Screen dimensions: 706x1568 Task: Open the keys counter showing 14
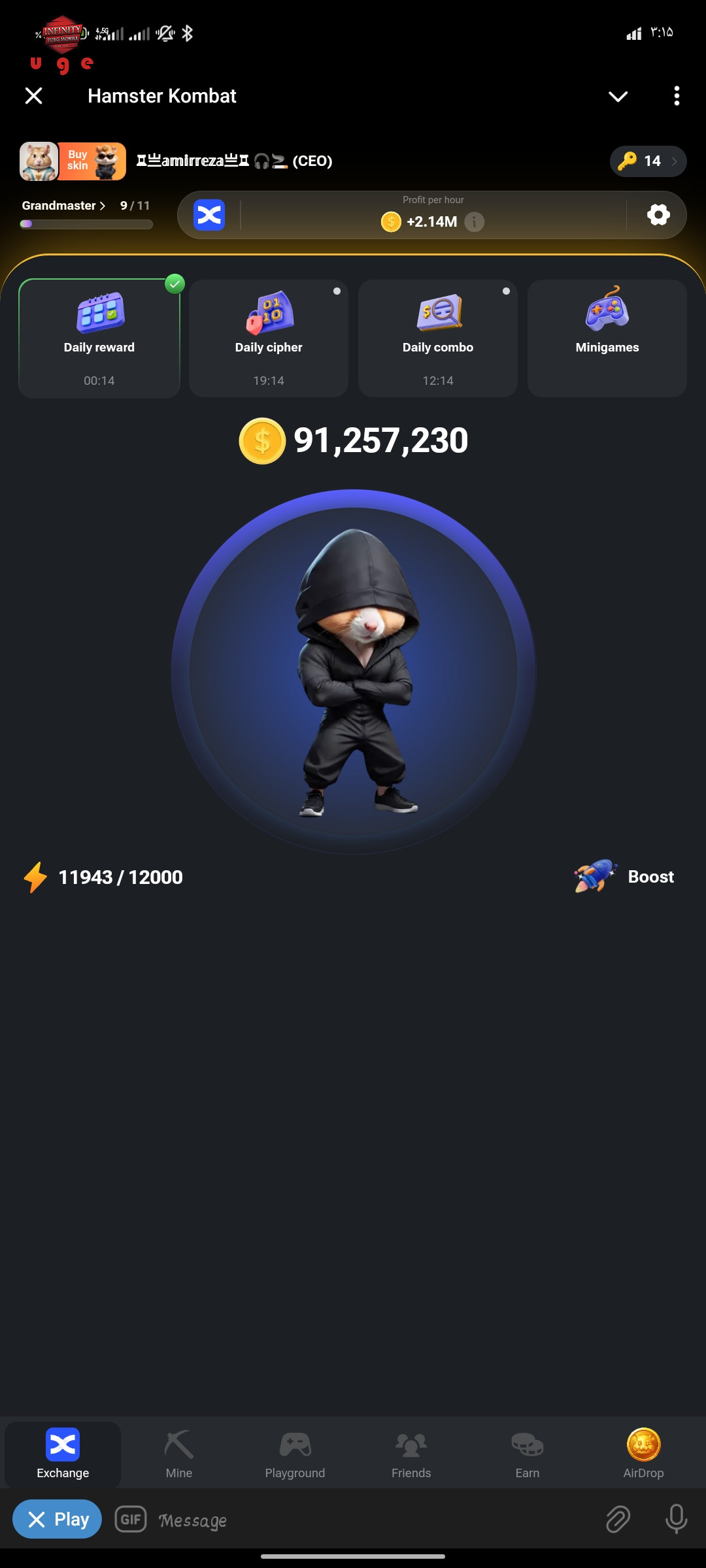click(x=648, y=161)
